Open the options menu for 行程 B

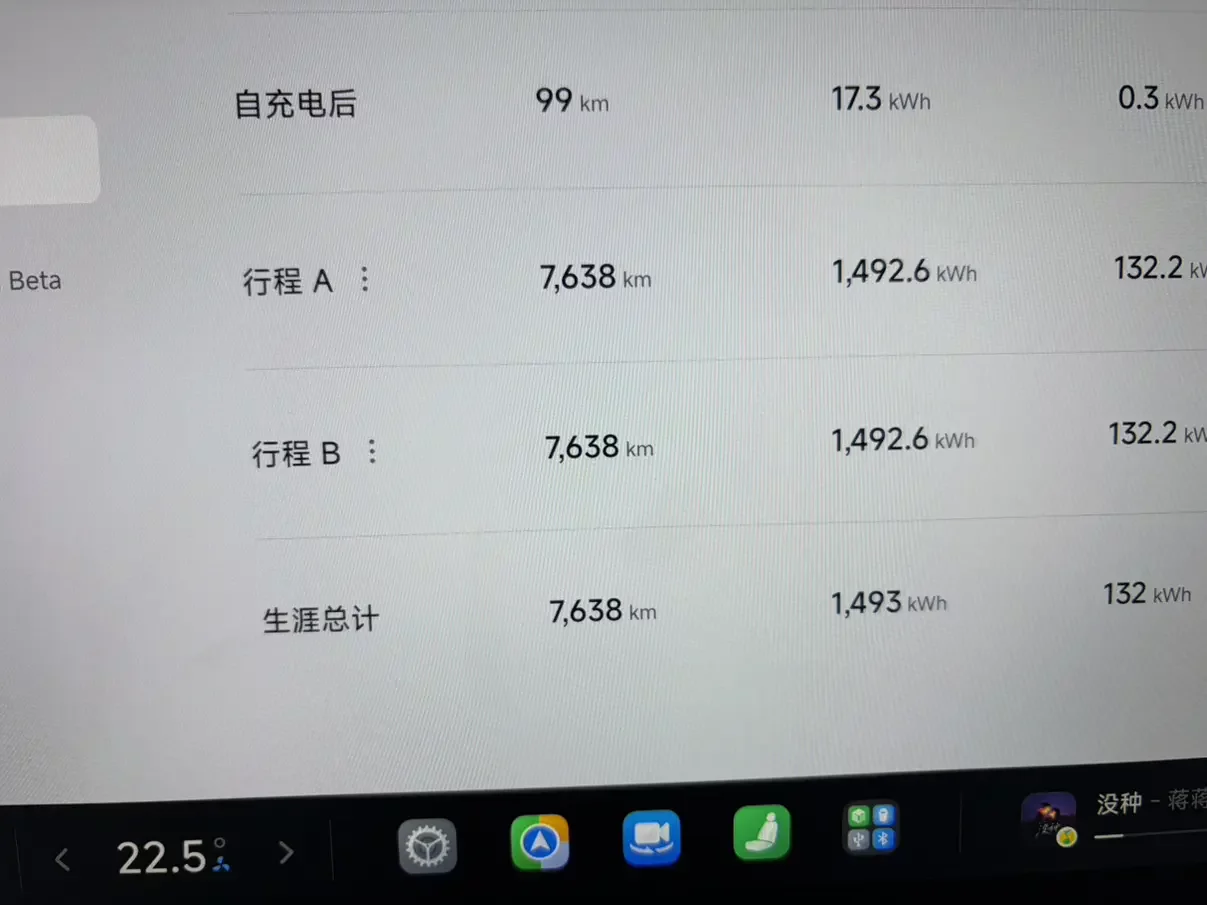[372, 452]
